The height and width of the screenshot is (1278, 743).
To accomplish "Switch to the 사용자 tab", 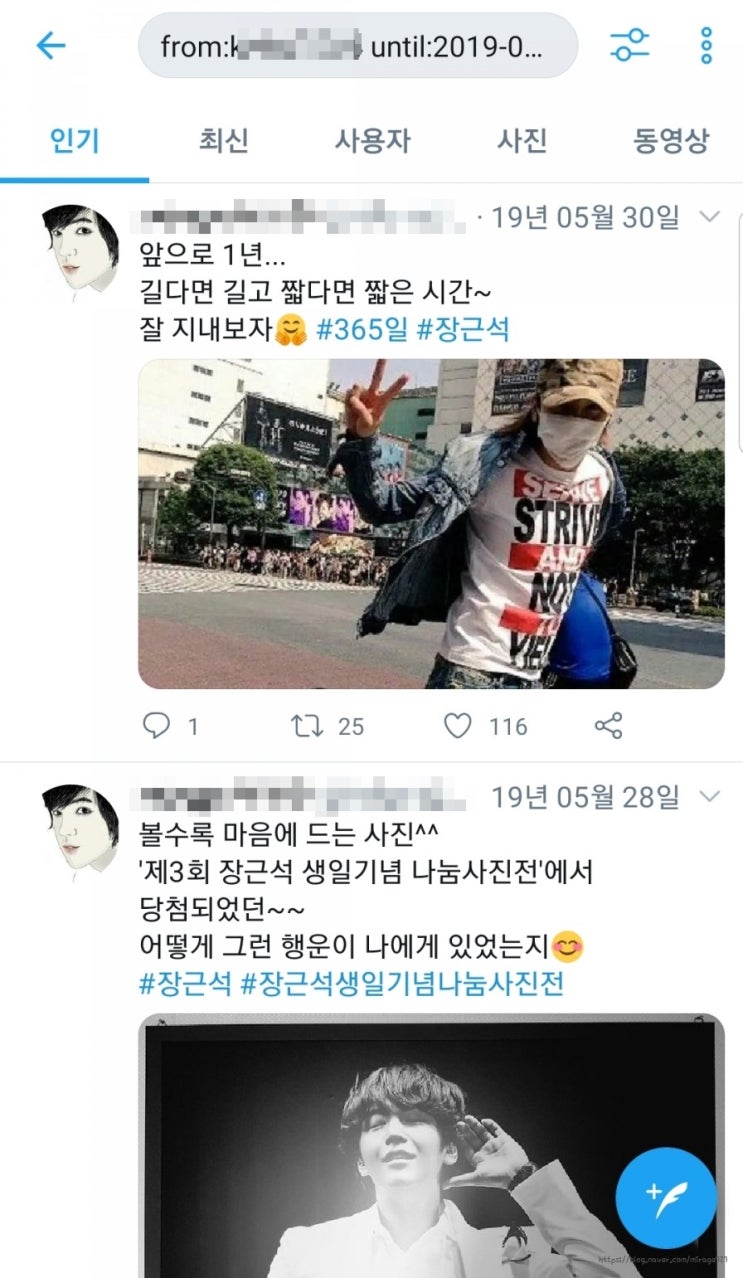I will (371, 142).
